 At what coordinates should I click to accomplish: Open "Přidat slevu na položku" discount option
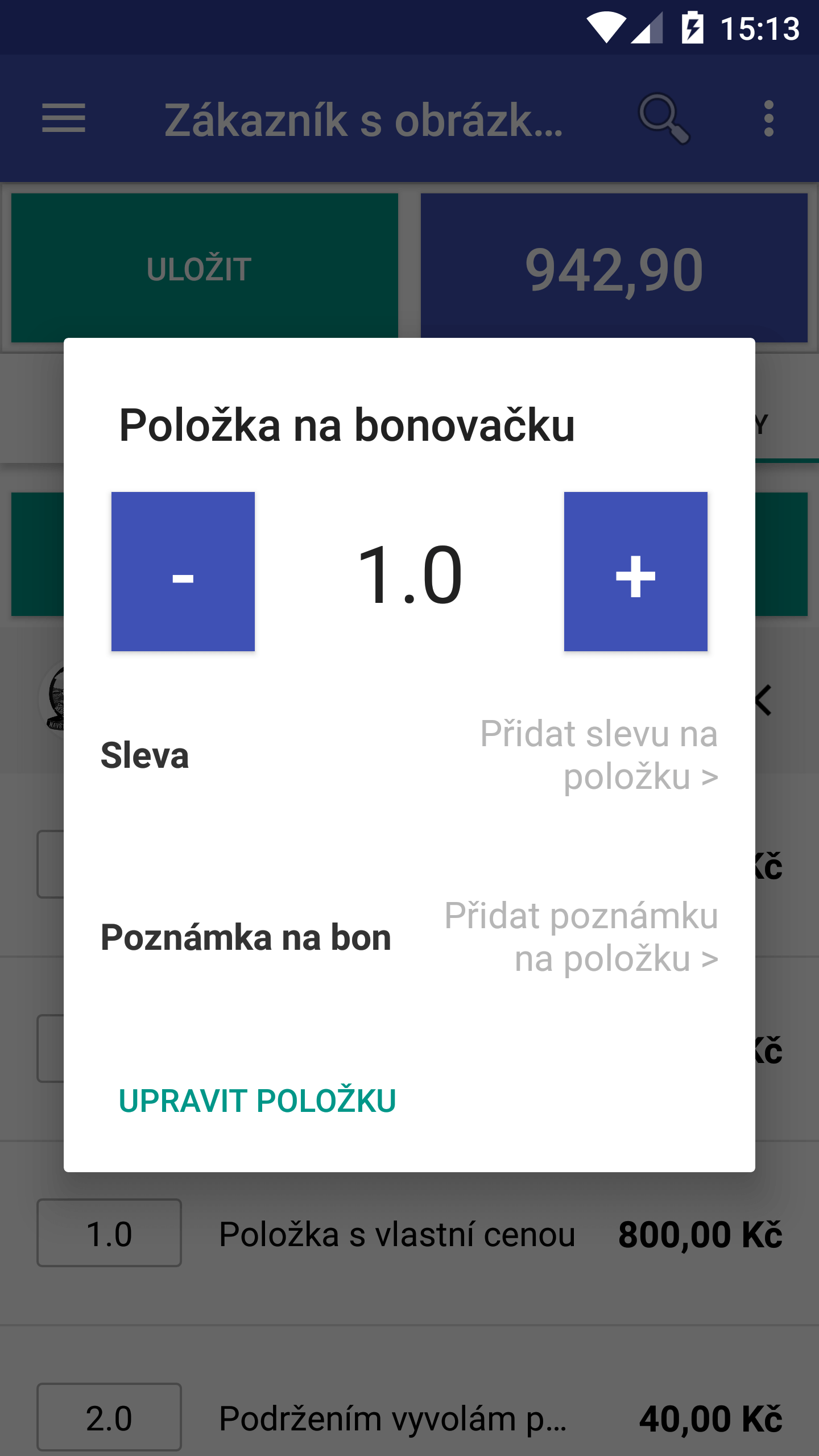tap(599, 755)
